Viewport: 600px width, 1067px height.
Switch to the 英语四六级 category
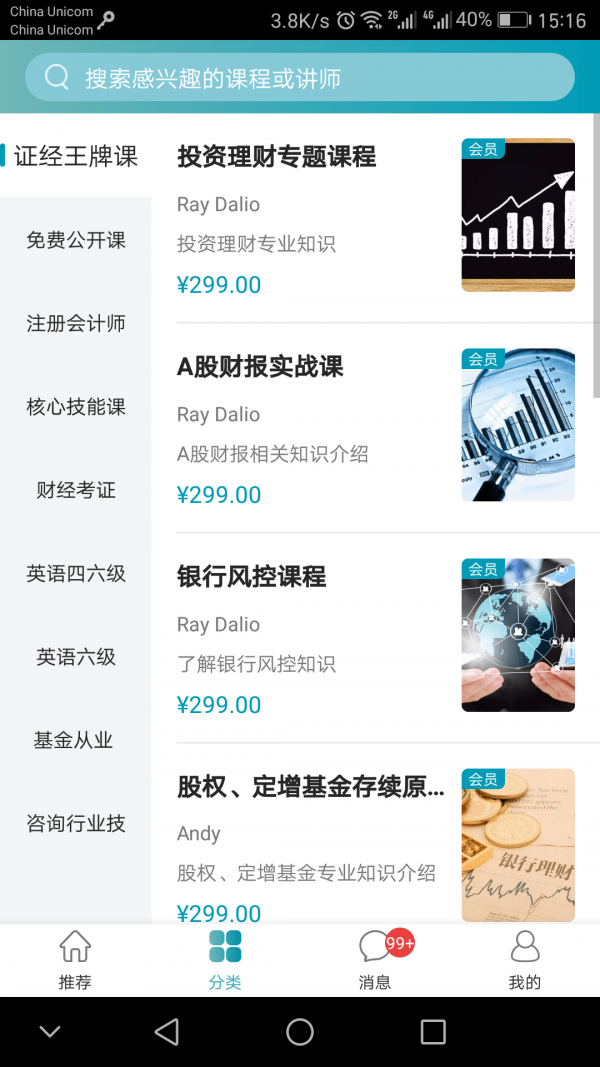coord(76,574)
